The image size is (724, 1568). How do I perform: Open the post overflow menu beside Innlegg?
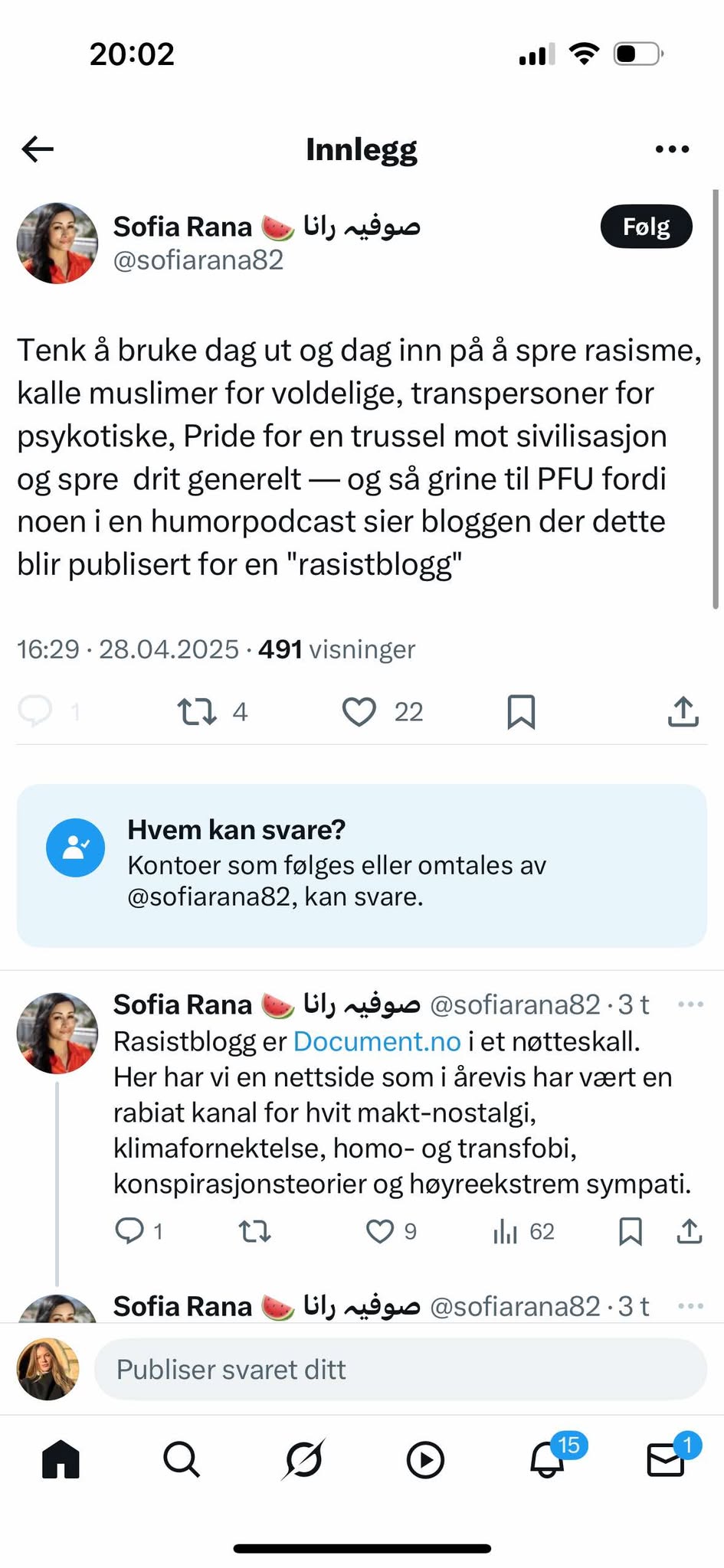(x=672, y=149)
